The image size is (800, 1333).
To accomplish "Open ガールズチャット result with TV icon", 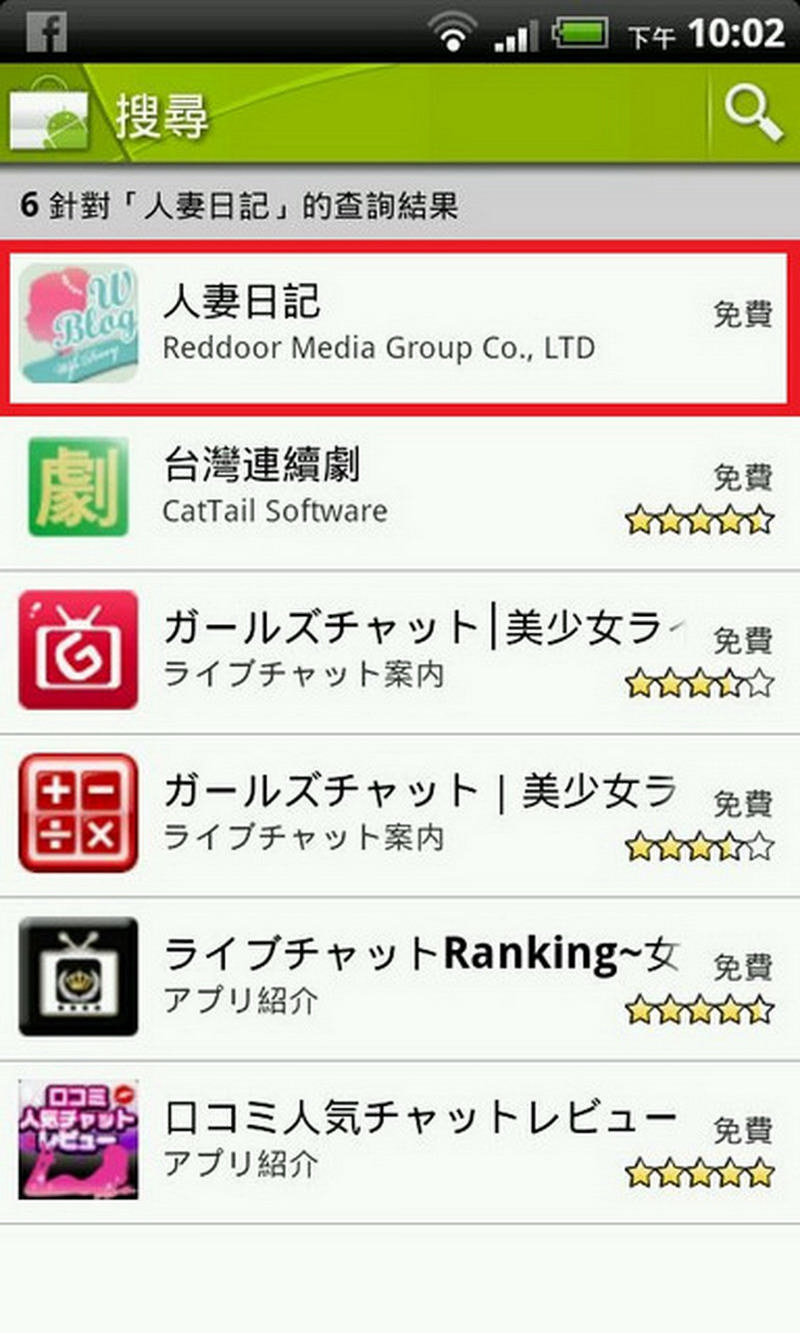I will (x=400, y=650).
